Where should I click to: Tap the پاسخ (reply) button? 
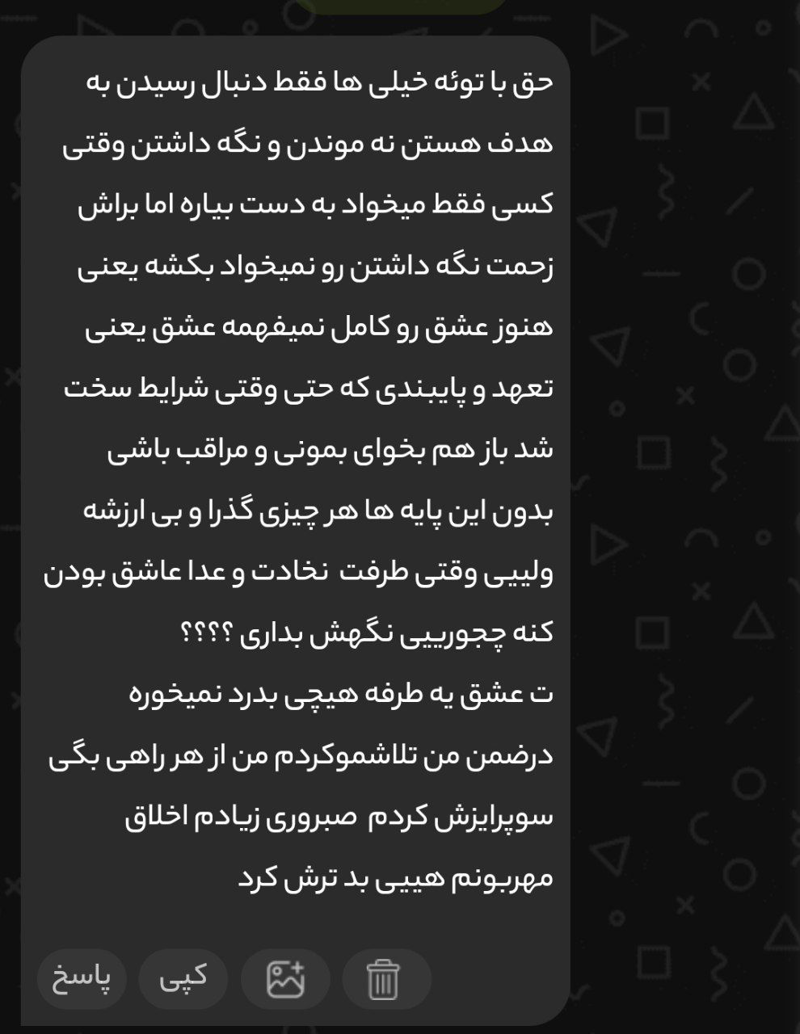pos(81,978)
